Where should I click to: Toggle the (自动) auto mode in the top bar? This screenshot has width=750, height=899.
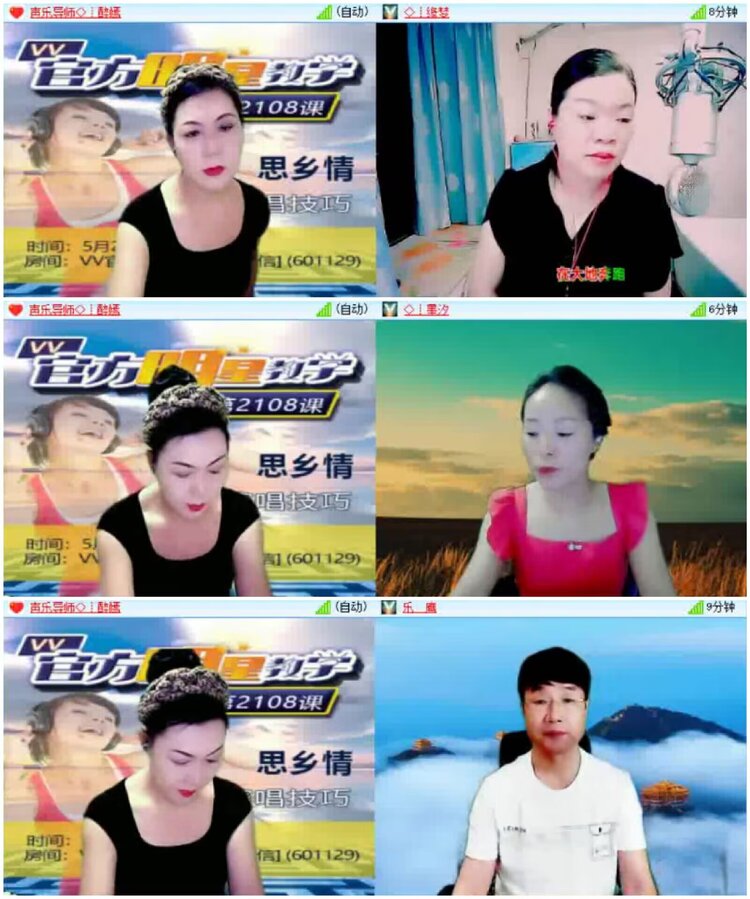[x=353, y=10]
